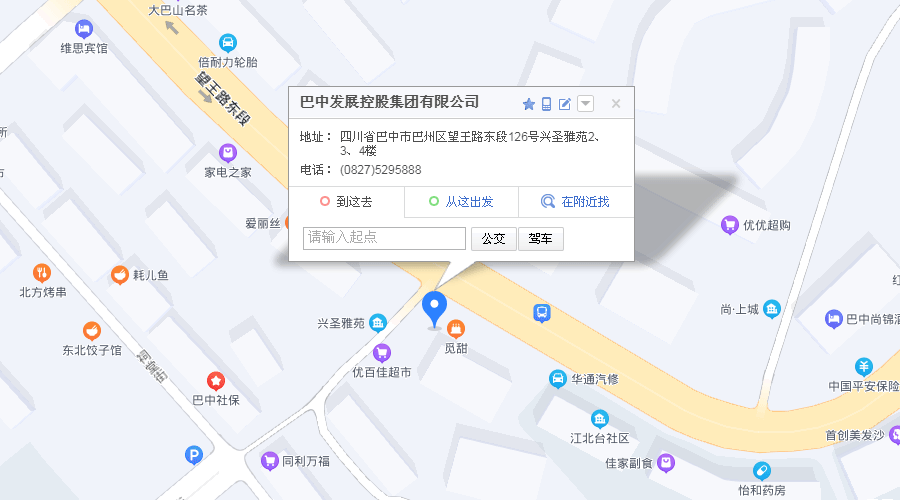Close the company info popup

616,103
